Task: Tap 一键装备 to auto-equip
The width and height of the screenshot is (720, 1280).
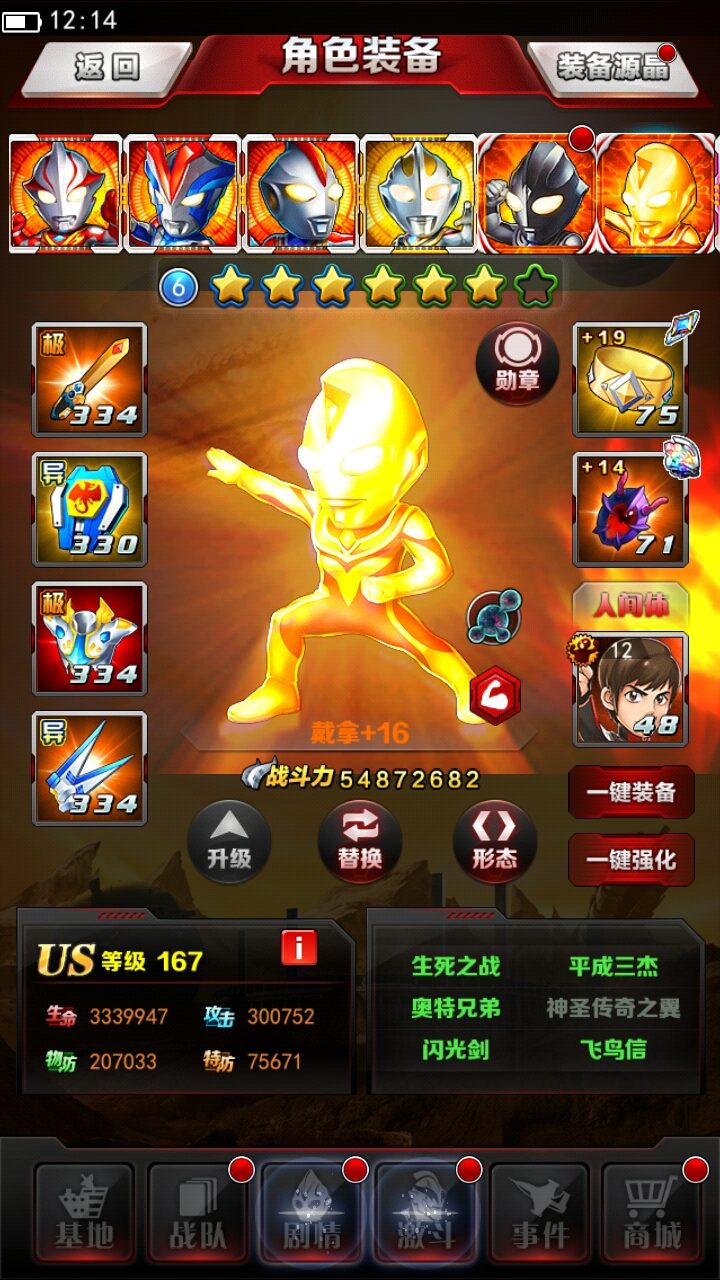Action: click(x=631, y=793)
